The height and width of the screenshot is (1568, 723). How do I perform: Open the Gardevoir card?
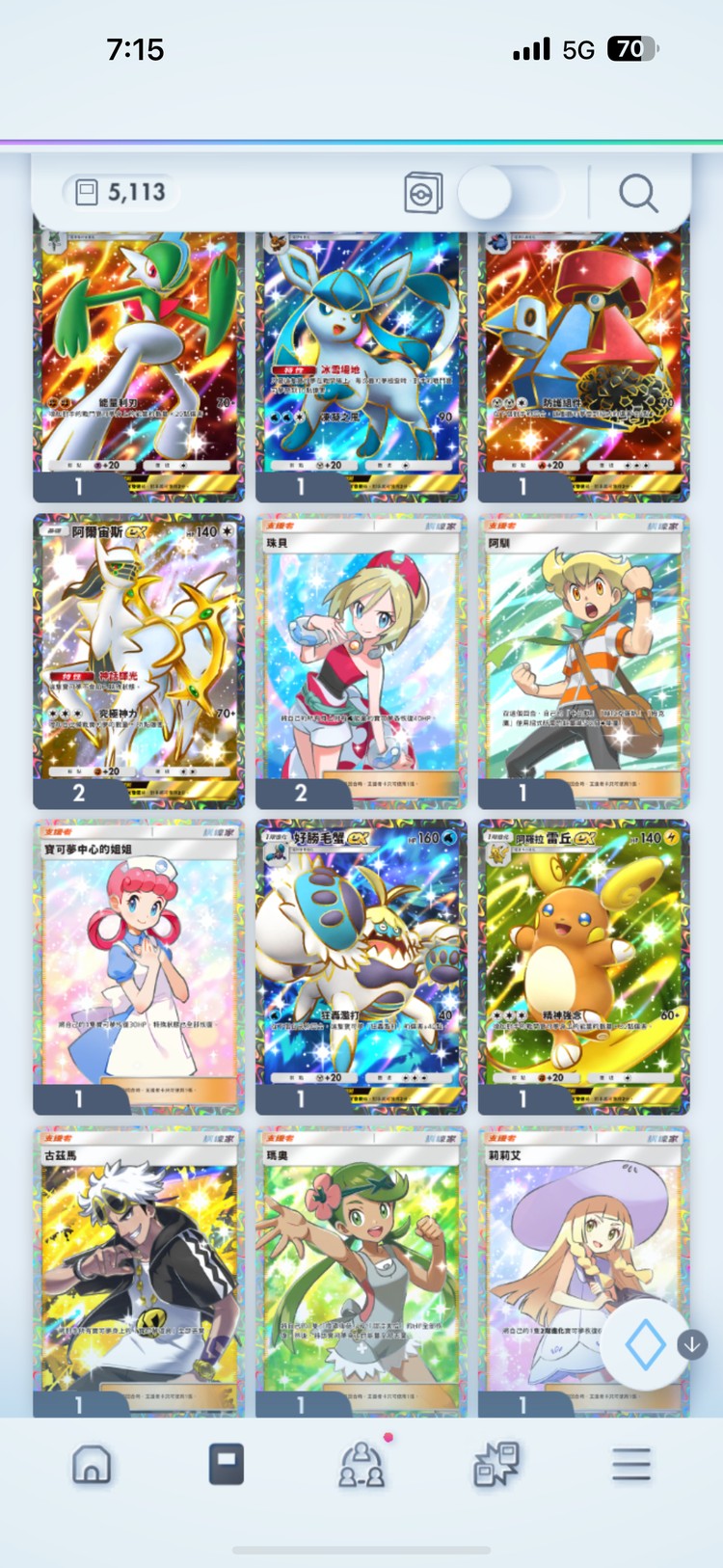tap(139, 362)
